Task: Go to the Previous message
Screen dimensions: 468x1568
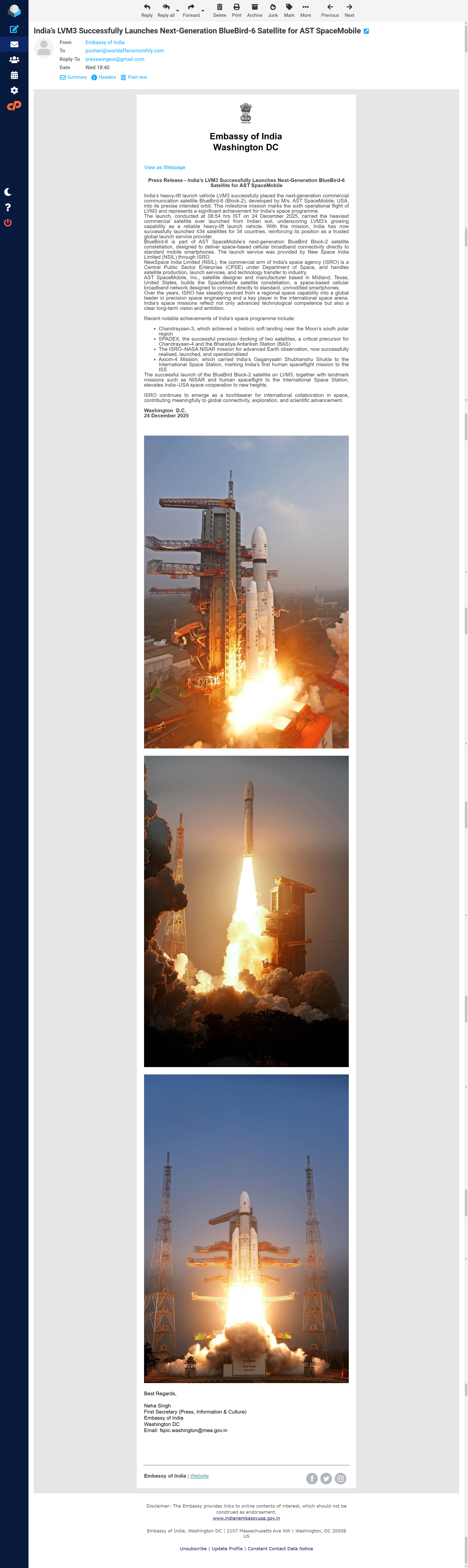Action: (330, 10)
